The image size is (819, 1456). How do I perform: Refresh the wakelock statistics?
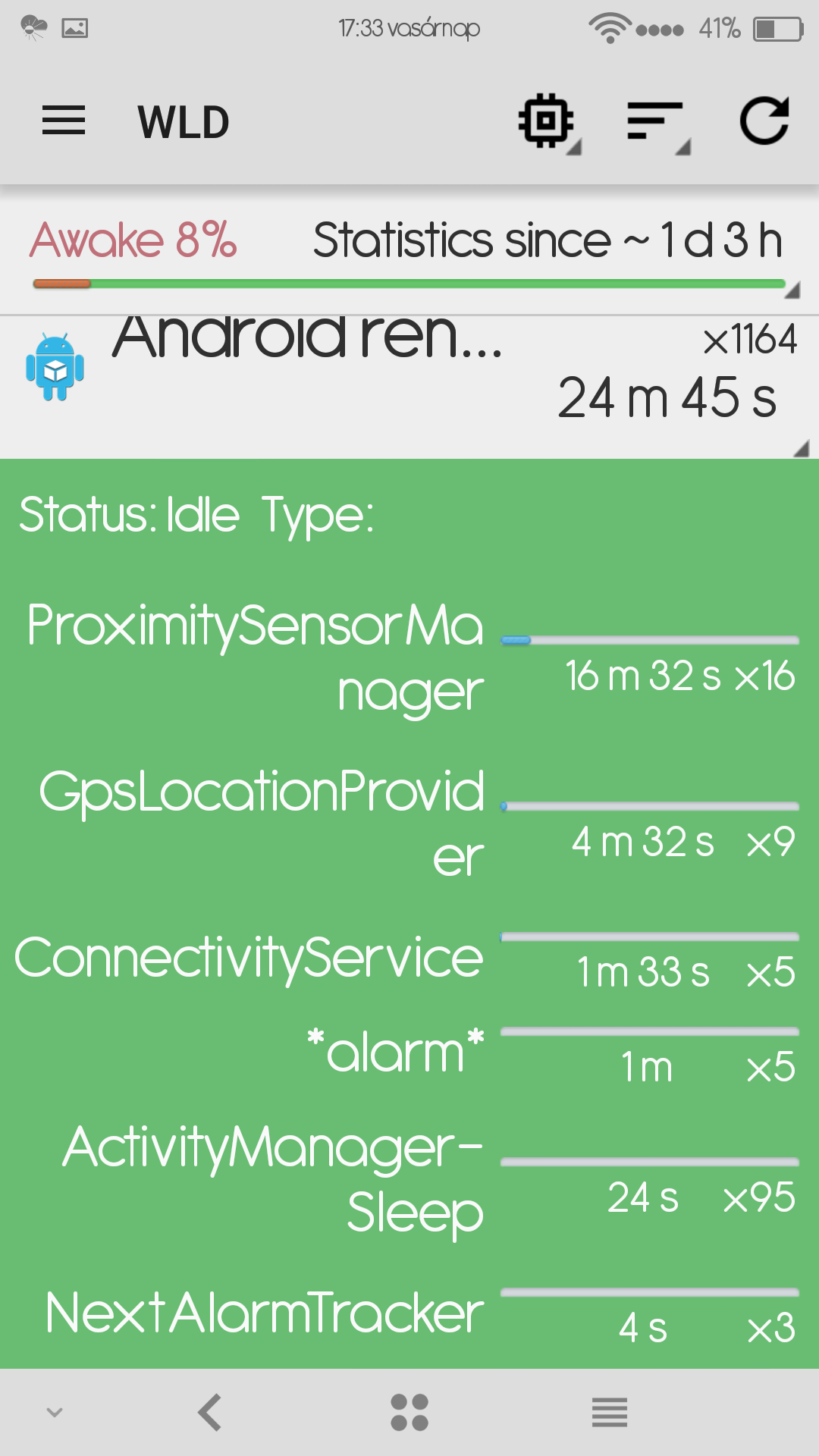tap(765, 121)
